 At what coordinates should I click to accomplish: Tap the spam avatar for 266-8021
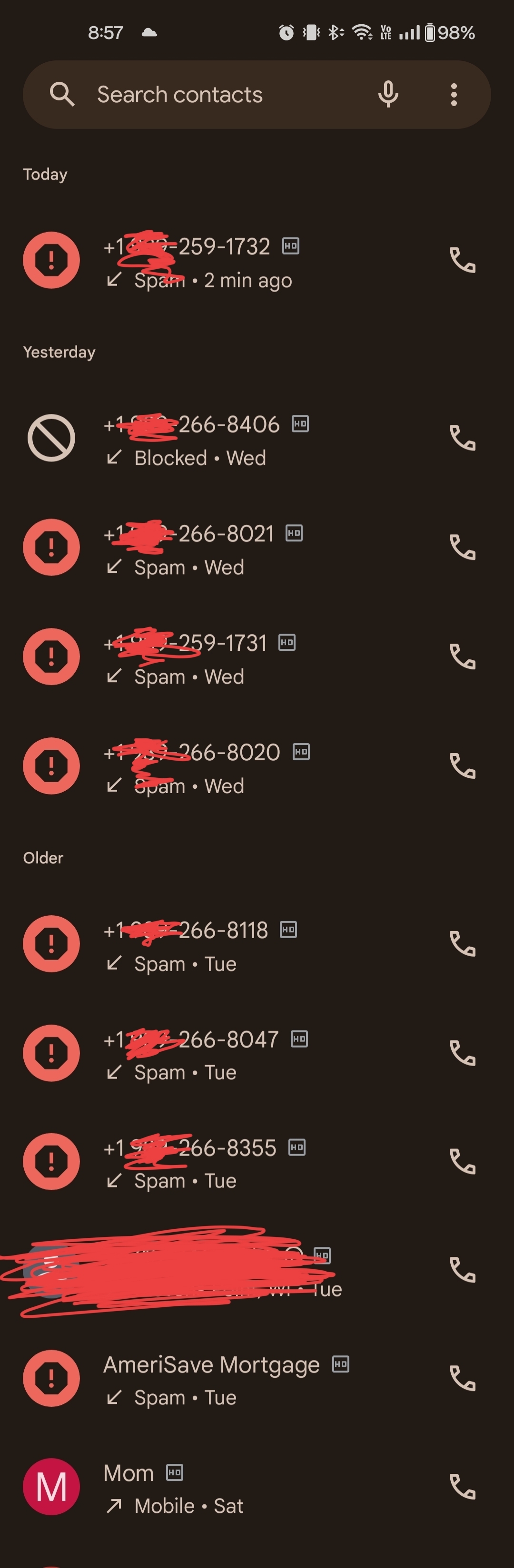(51, 547)
